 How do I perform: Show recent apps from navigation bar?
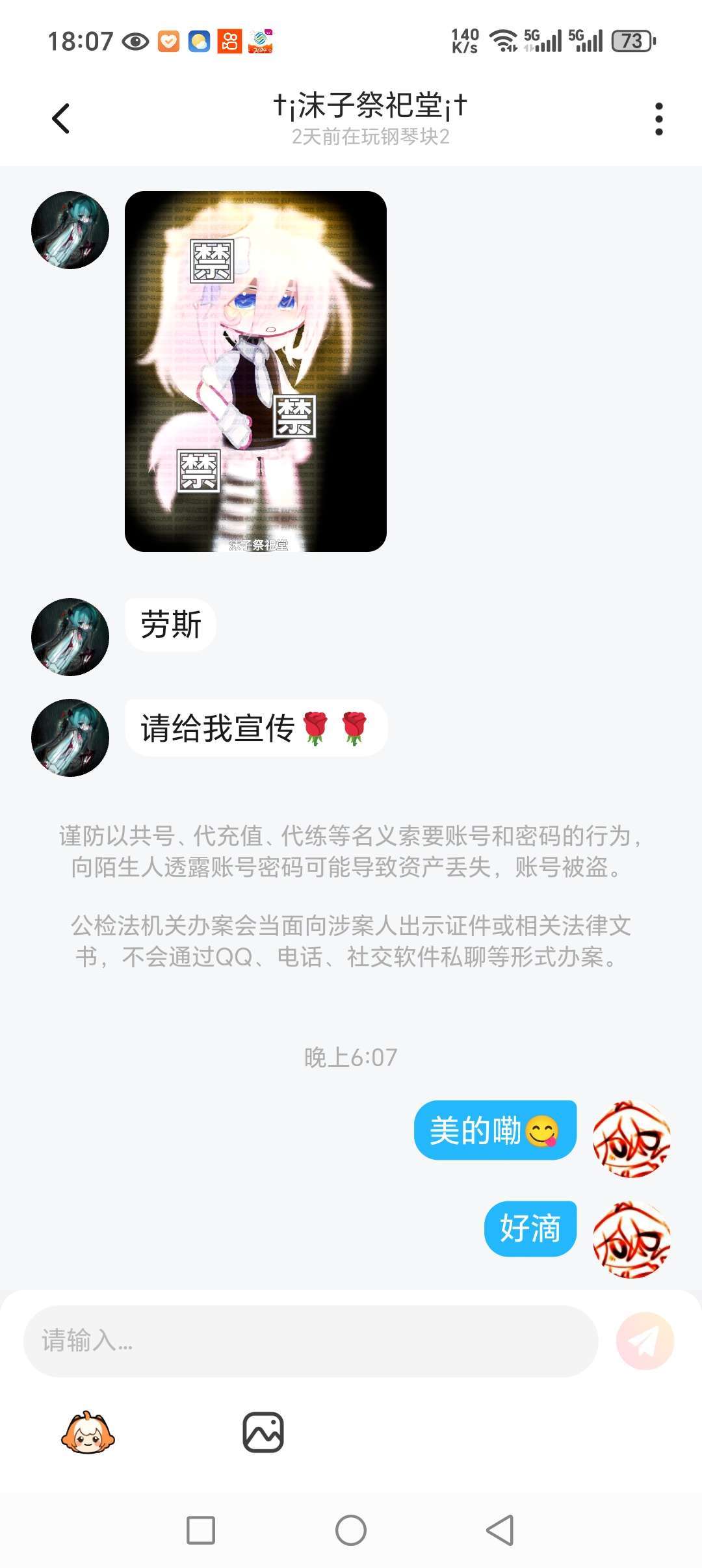[x=201, y=1530]
